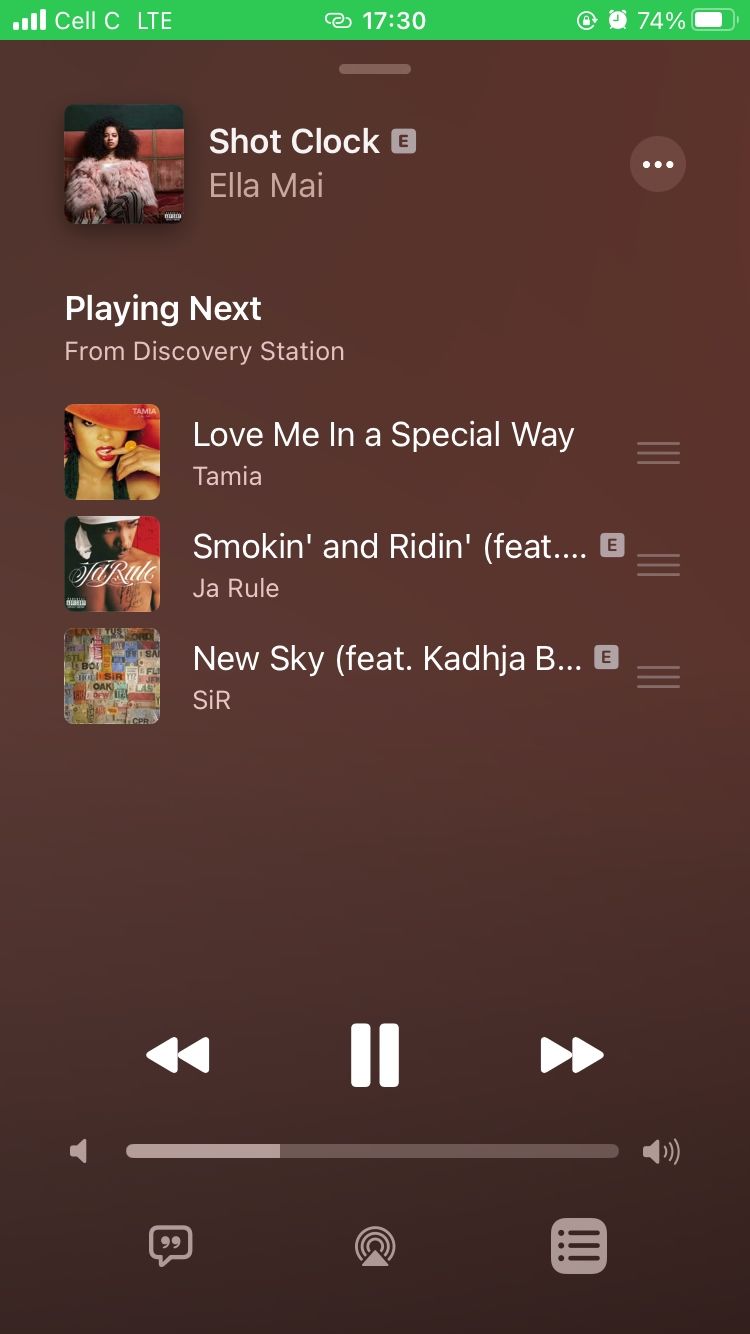
Task: Select Smokin' and Ridin' by Ja Rule
Action: 383,563
